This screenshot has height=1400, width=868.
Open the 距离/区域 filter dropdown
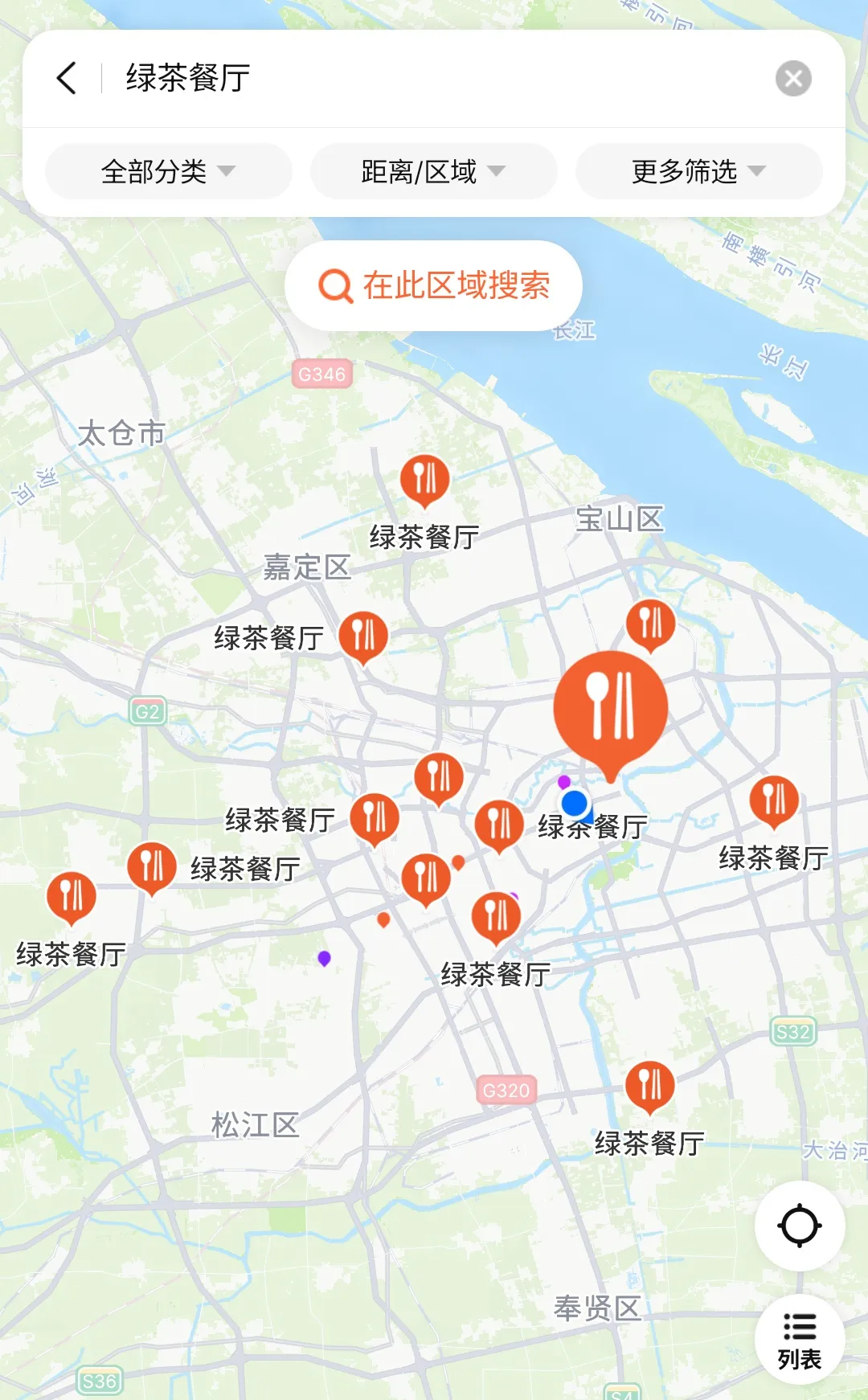pyautogui.click(x=433, y=171)
